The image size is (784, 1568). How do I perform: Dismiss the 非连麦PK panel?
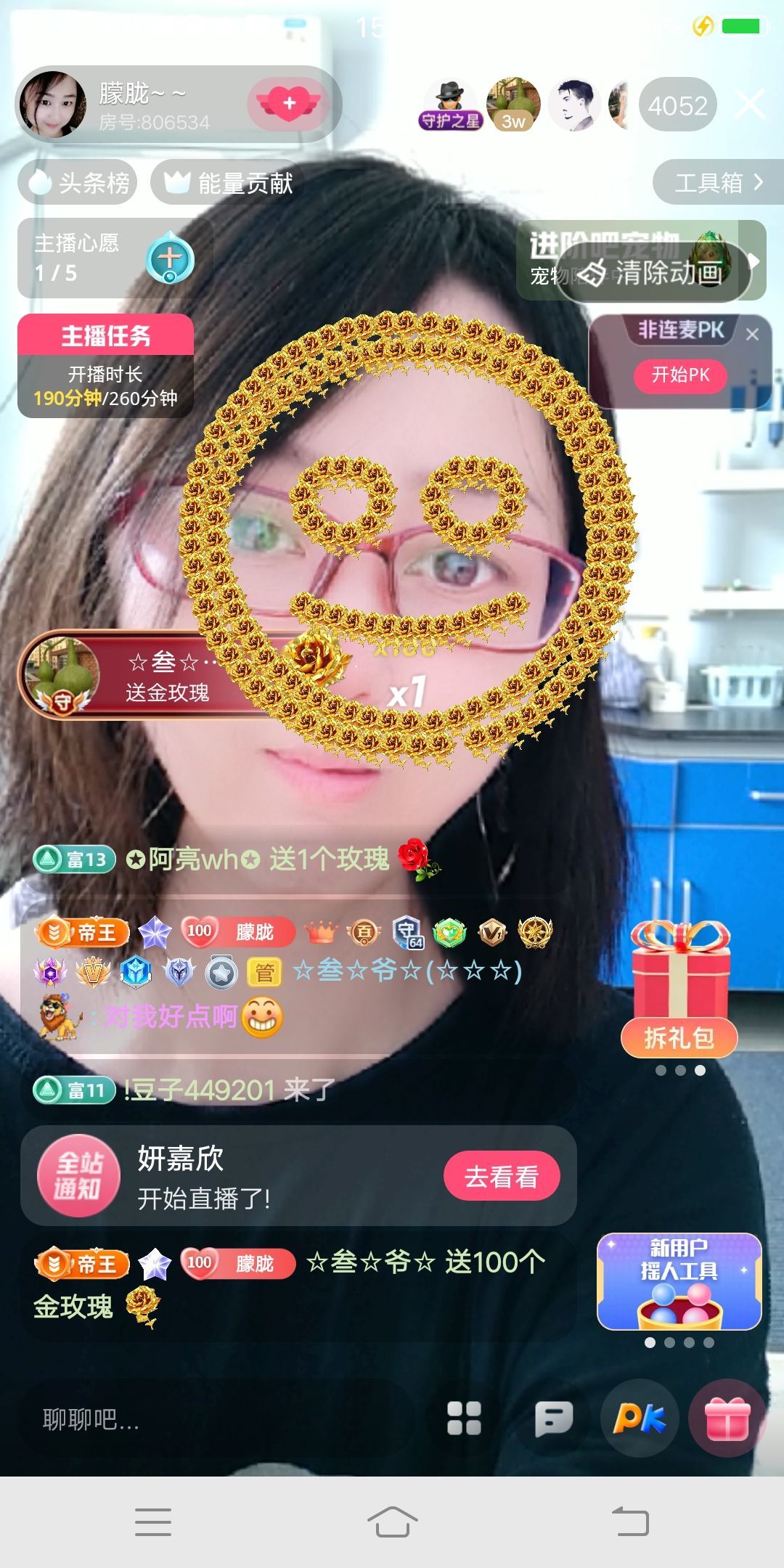pyautogui.click(x=752, y=335)
